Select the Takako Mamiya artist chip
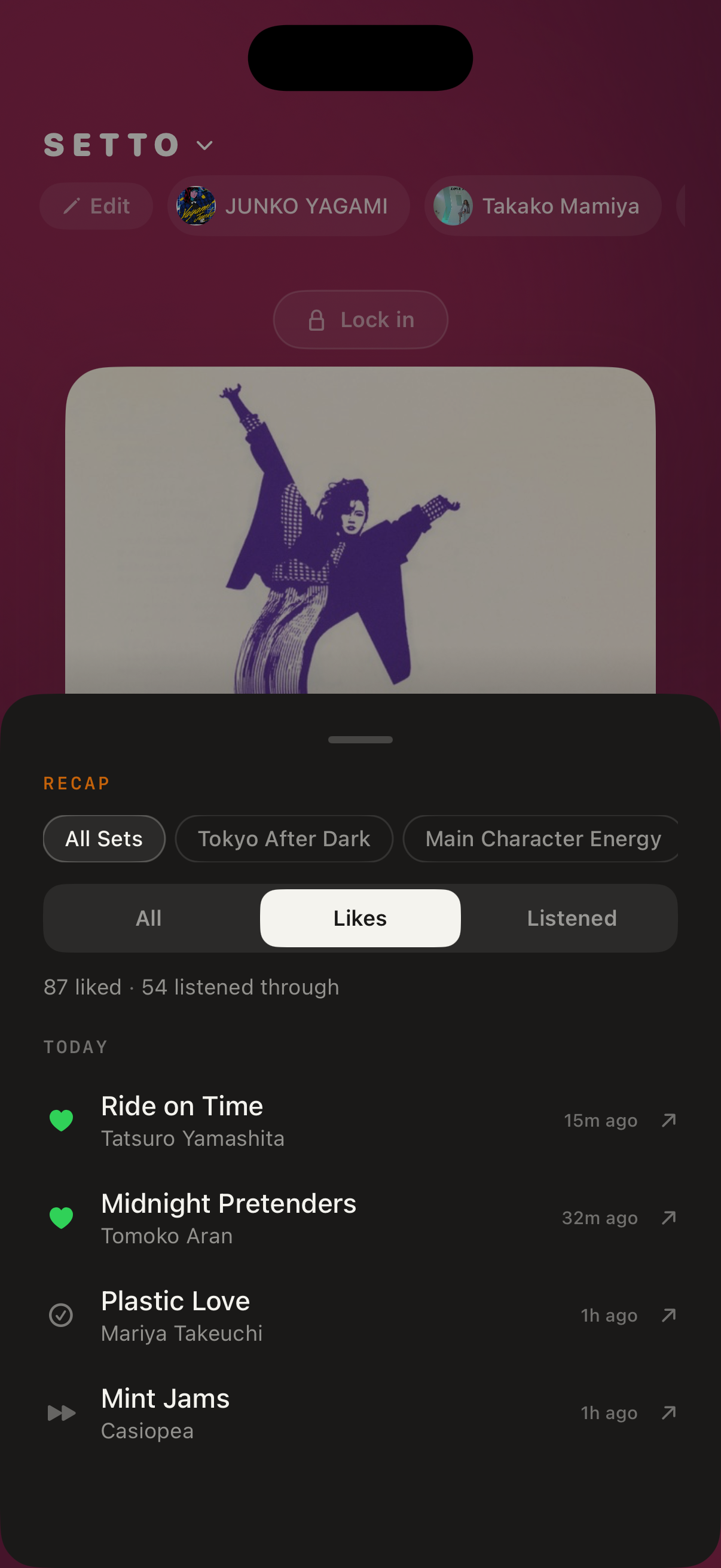This screenshot has width=721, height=1568. [542, 206]
